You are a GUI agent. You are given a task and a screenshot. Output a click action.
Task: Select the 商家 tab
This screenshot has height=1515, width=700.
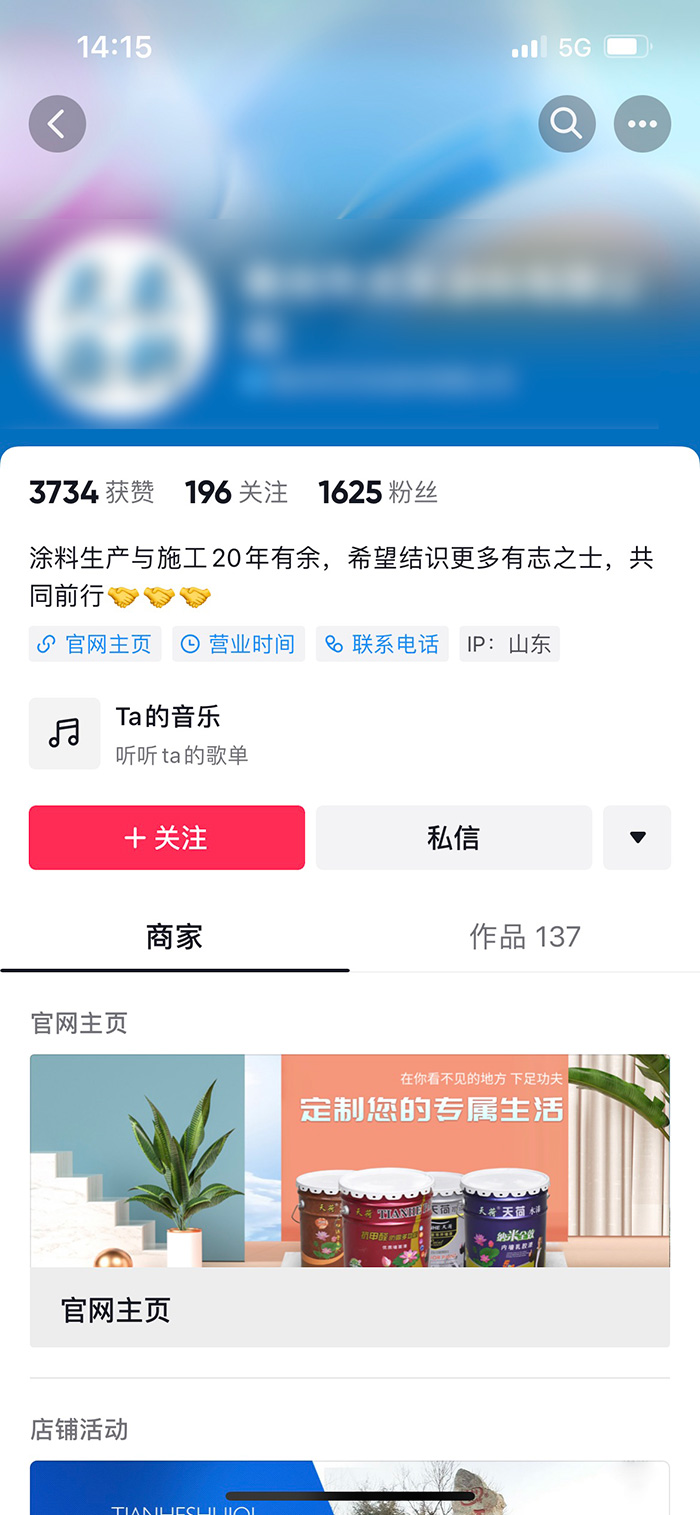[x=174, y=937]
